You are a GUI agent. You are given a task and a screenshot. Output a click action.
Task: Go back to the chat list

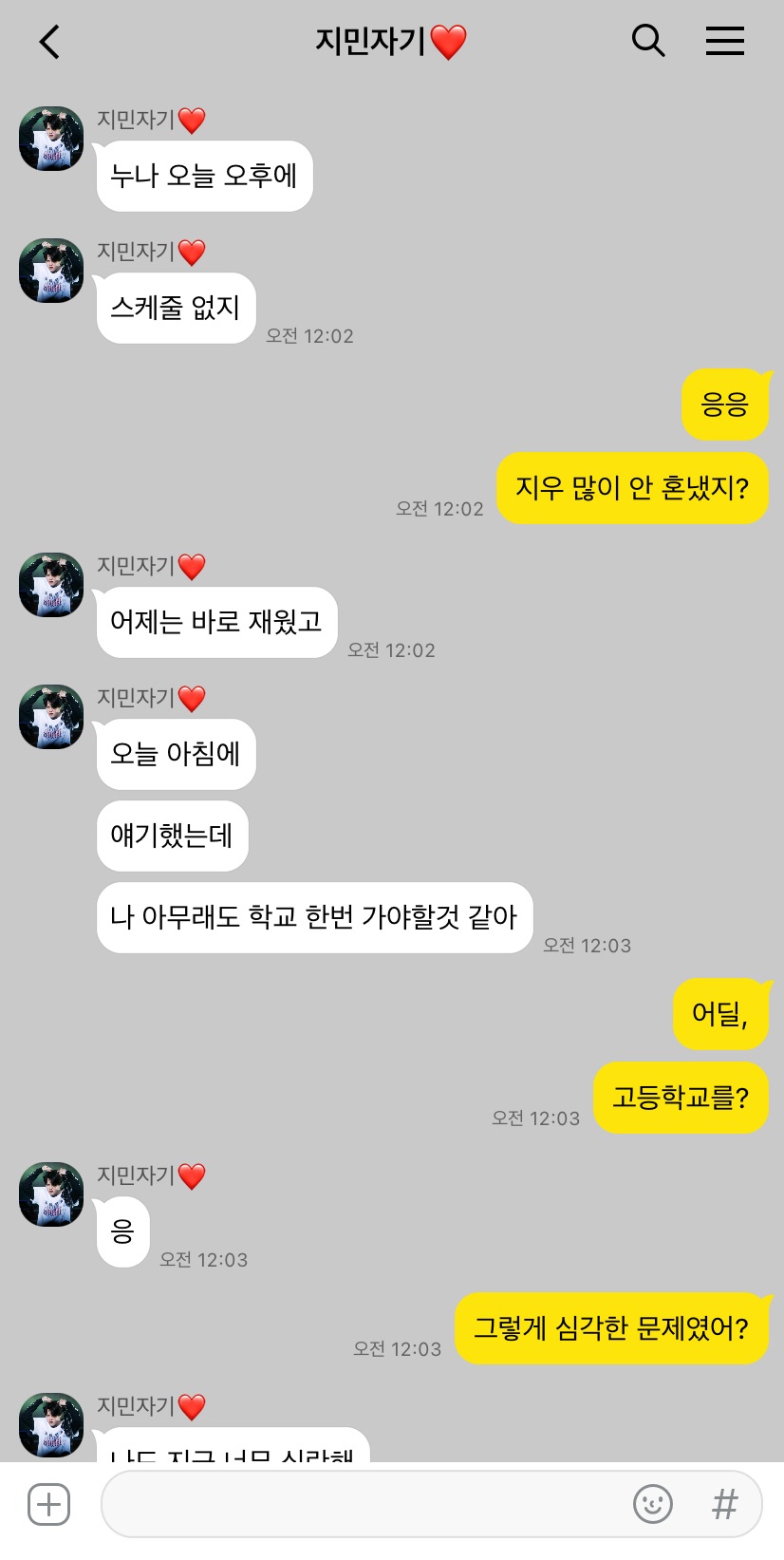[x=49, y=42]
